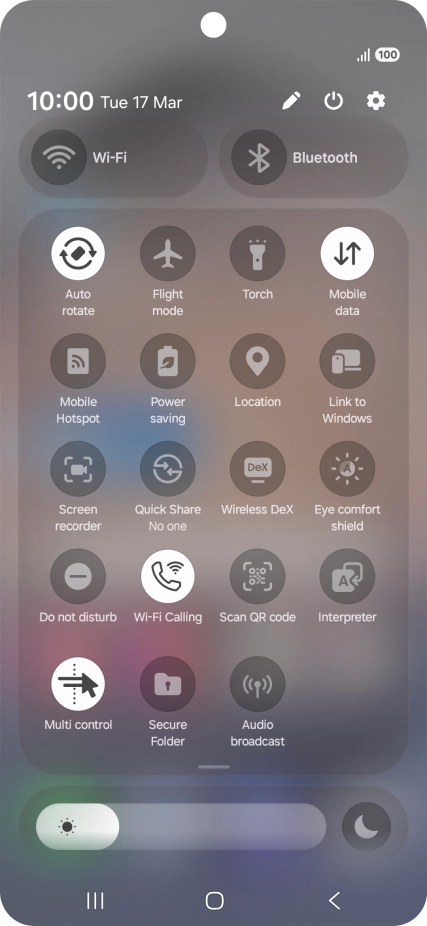Open Secure Folder
Image resolution: width=427 pixels, height=926 pixels.
tap(168, 684)
